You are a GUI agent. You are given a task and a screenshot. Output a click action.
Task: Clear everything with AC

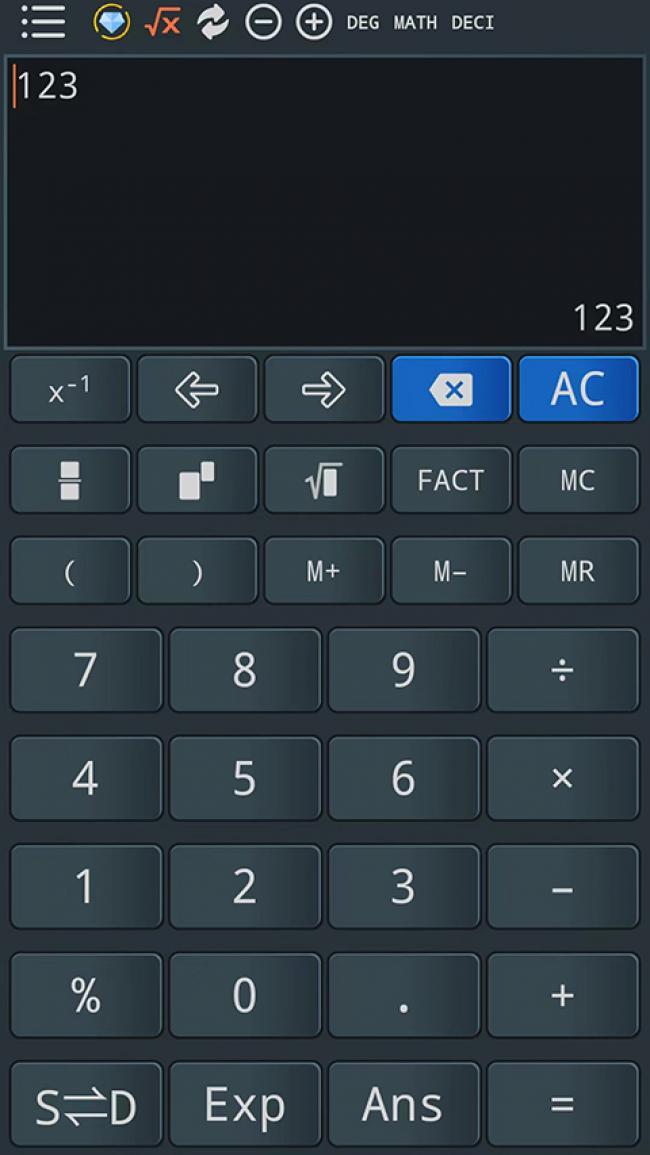click(x=578, y=389)
